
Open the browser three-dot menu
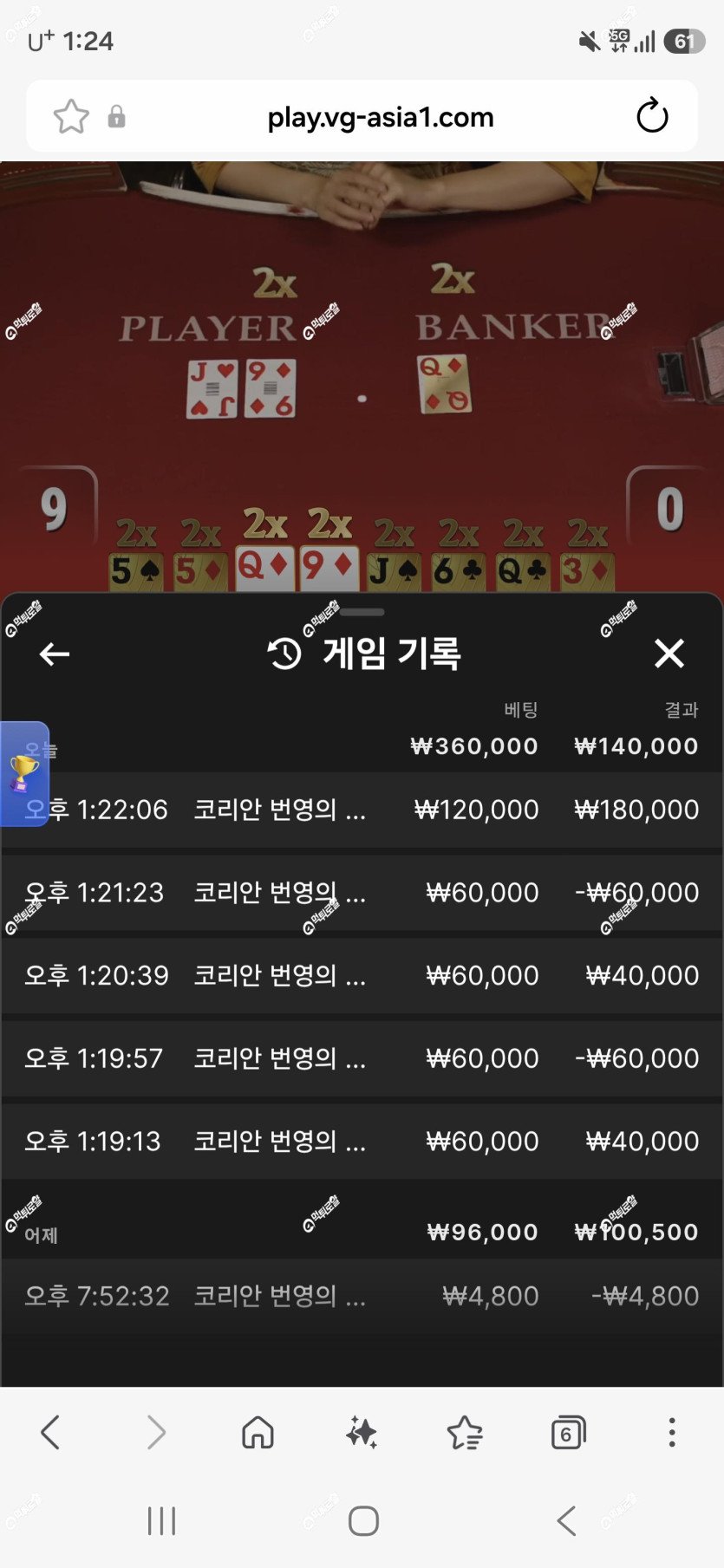pos(672,1433)
